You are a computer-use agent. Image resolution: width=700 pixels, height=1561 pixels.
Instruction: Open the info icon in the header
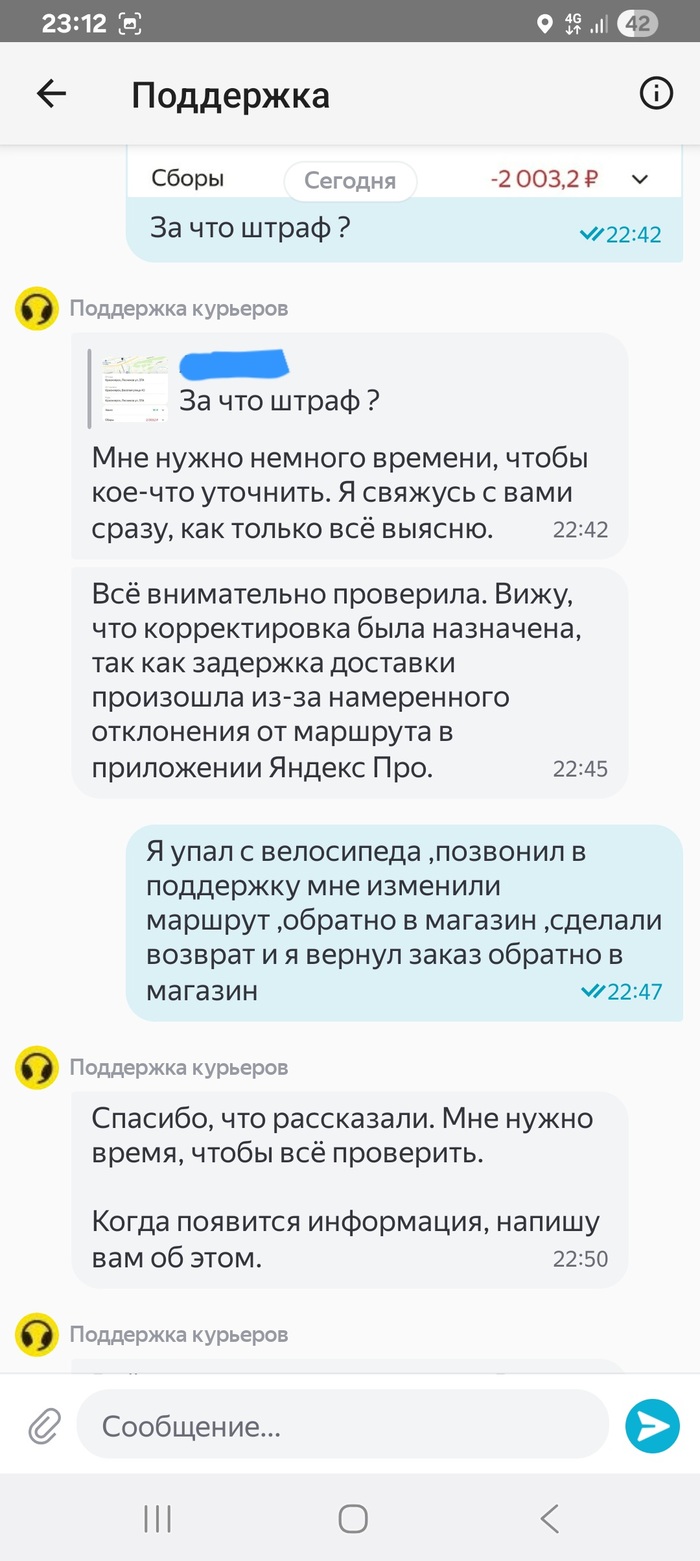point(656,94)
